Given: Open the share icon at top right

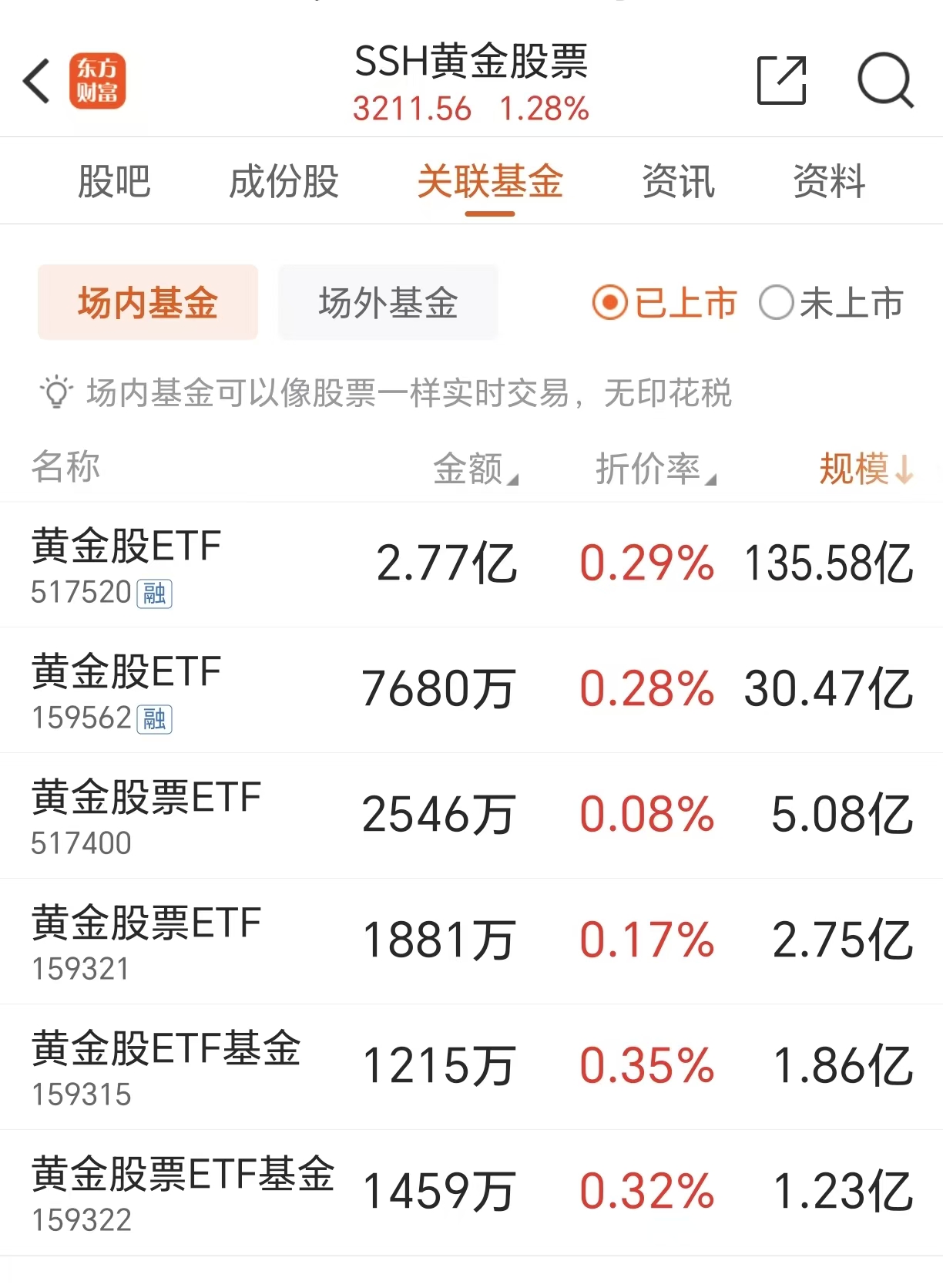Looking at the screenshot, I should point(781,79).
